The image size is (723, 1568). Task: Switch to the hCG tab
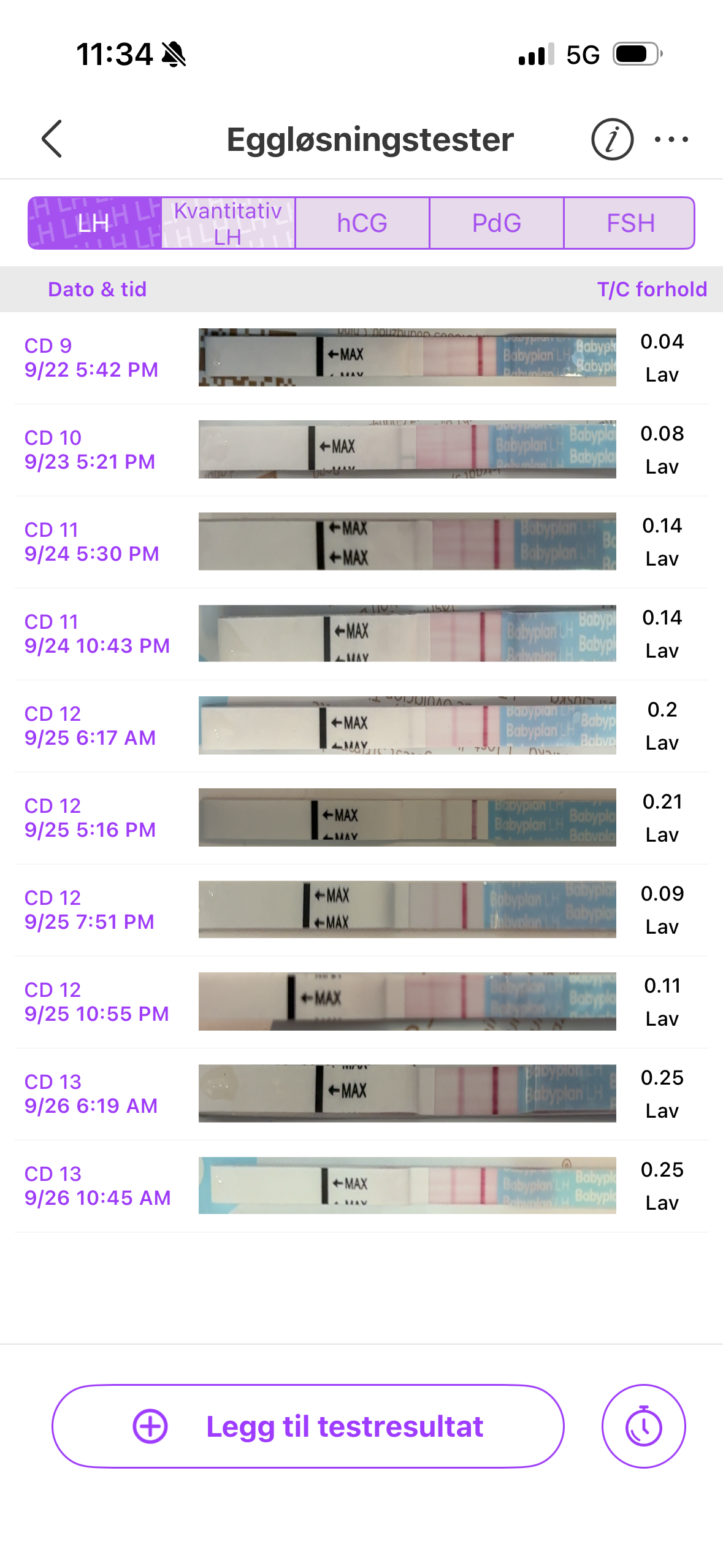pyautogui.click(x=362, y=223)
